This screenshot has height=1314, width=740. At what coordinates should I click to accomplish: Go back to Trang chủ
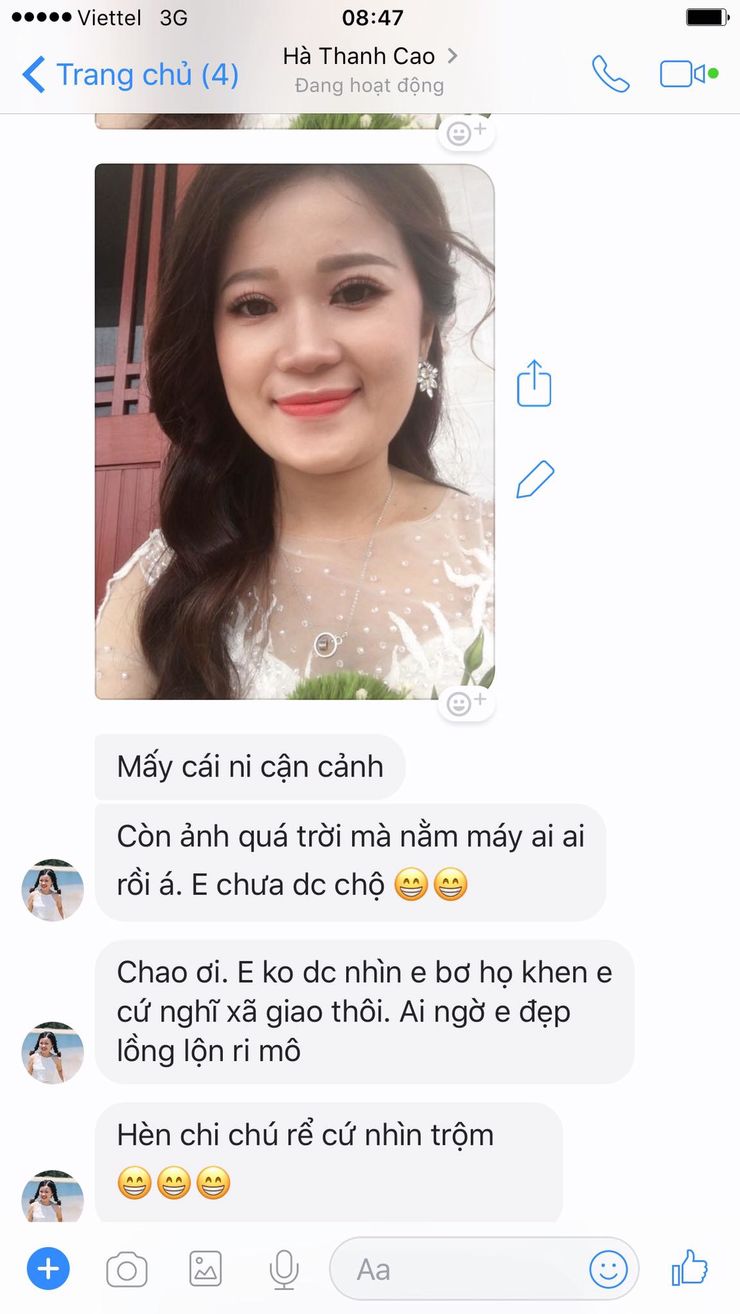[x=130, y=75]
